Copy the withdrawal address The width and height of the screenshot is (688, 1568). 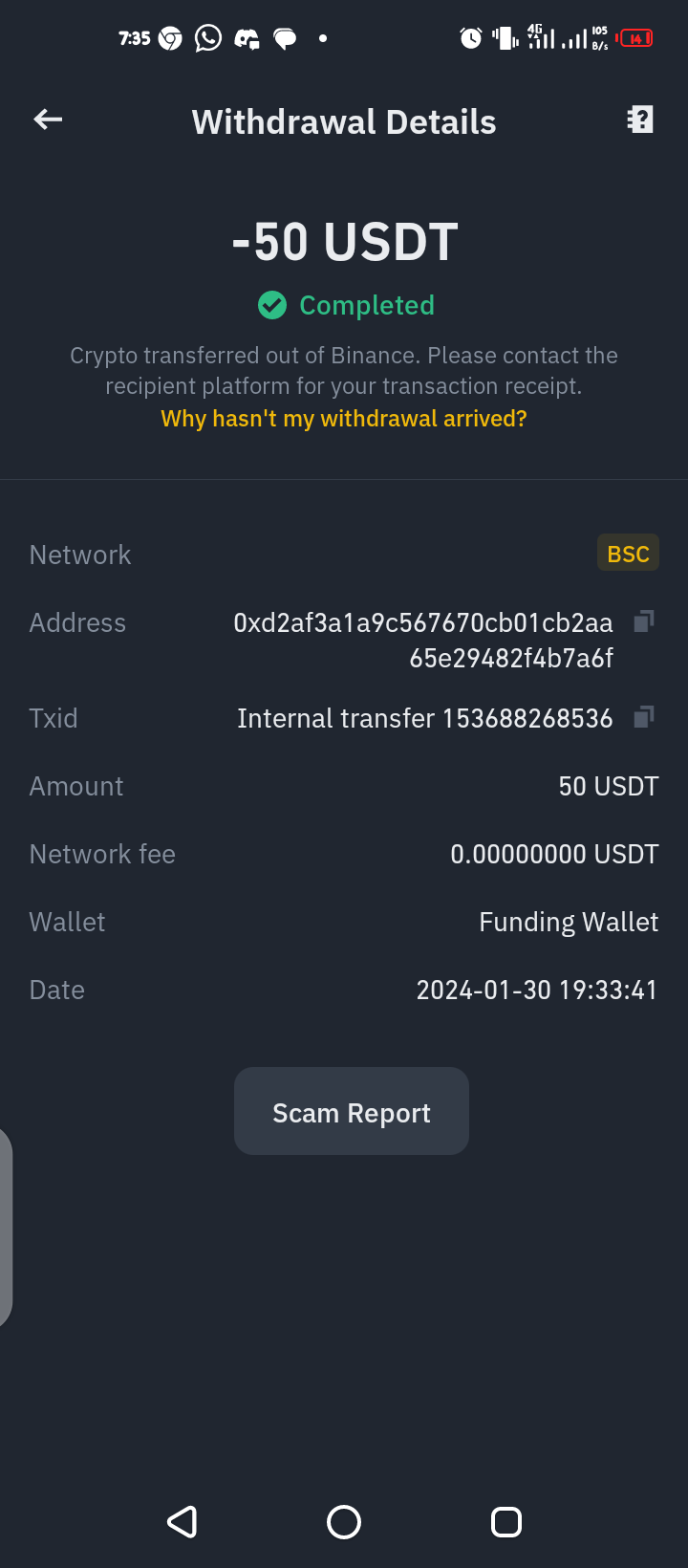[644, 622]
